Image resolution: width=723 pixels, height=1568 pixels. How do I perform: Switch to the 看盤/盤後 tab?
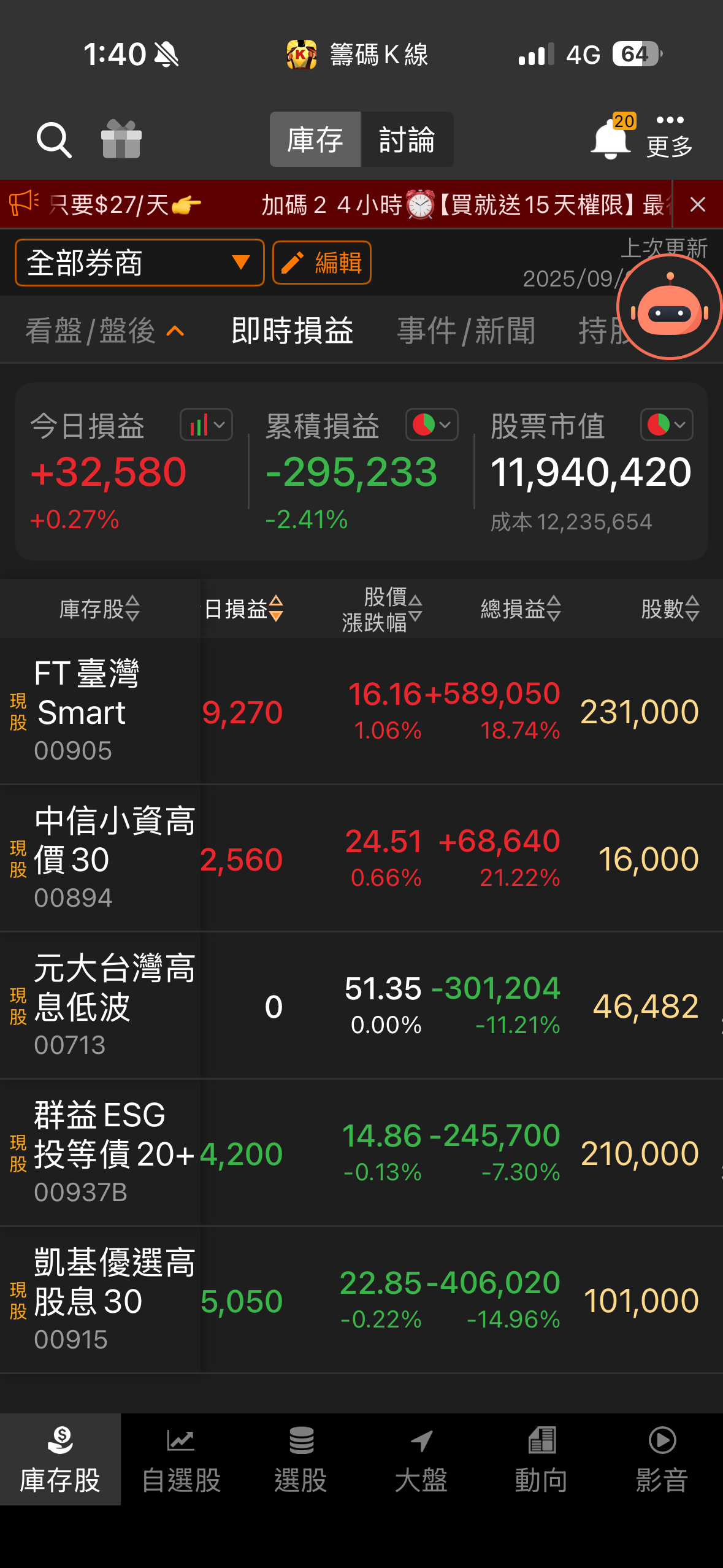point(104,331)
